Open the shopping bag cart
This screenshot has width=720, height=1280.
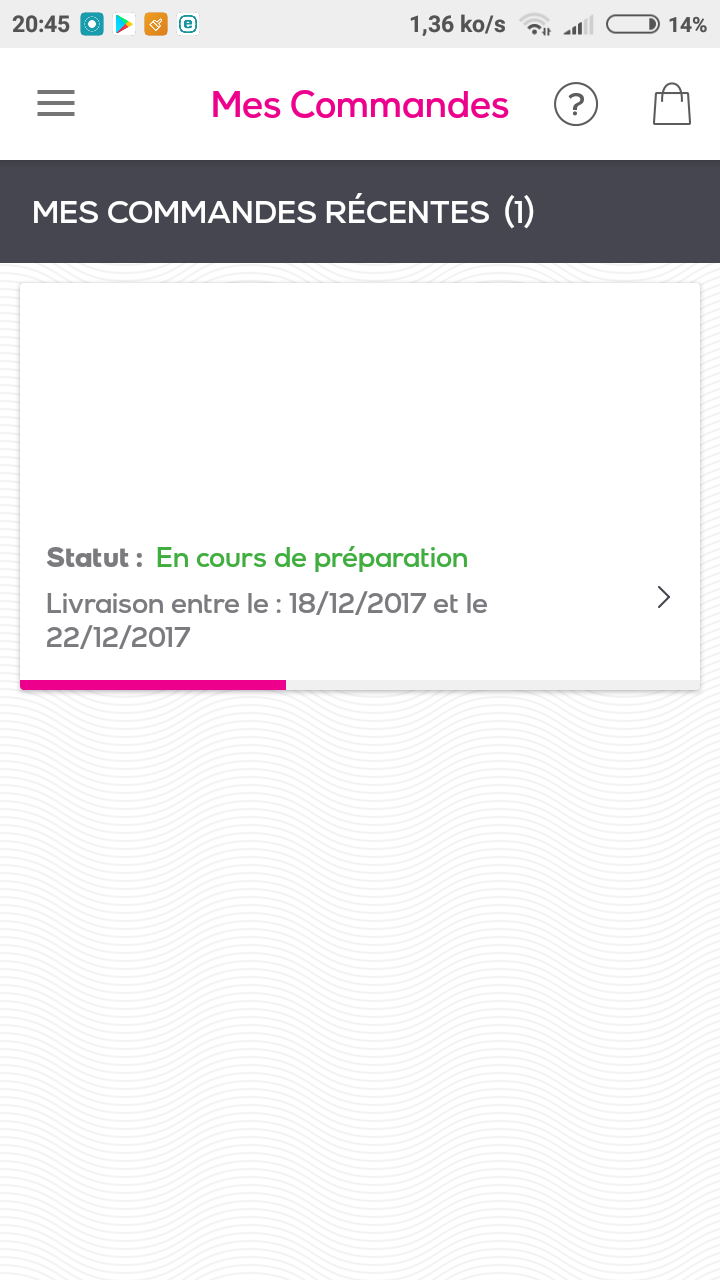[672, 104]
